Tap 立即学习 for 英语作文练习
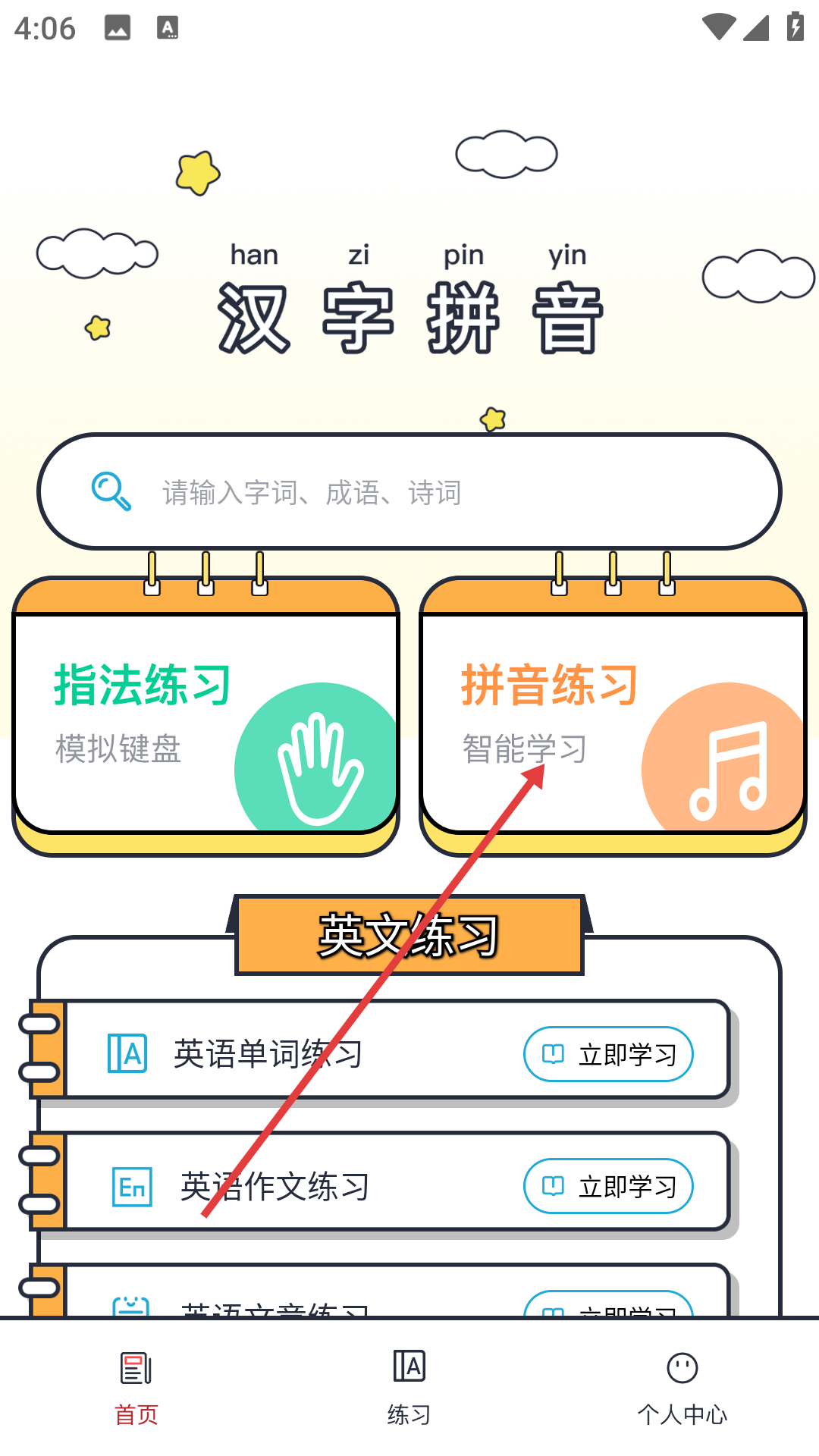This screenshot has width=819, height=1456. point(608,1186)
